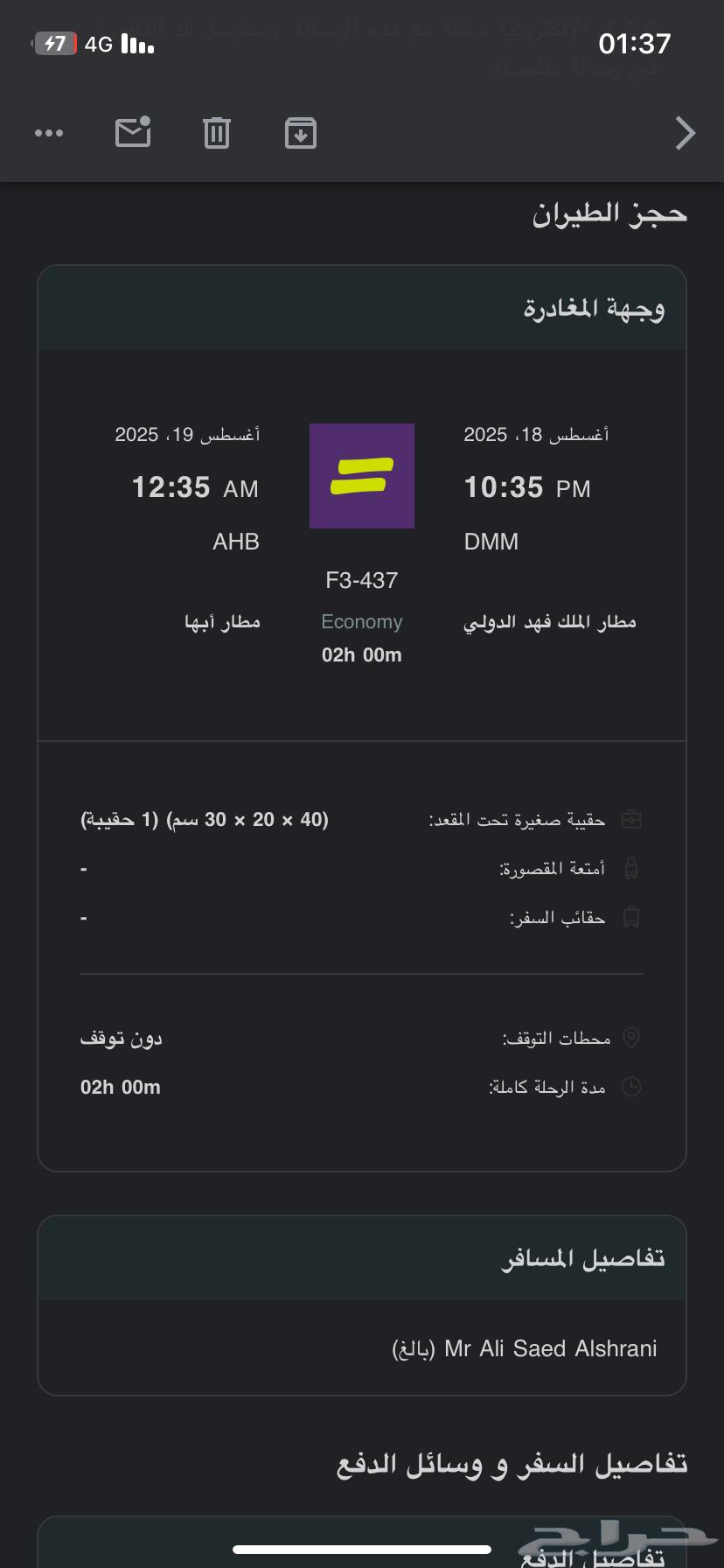The width and height of the screenshot is (724, 1568).
Task: Mark this email as unread
Action: click(133, 133)
